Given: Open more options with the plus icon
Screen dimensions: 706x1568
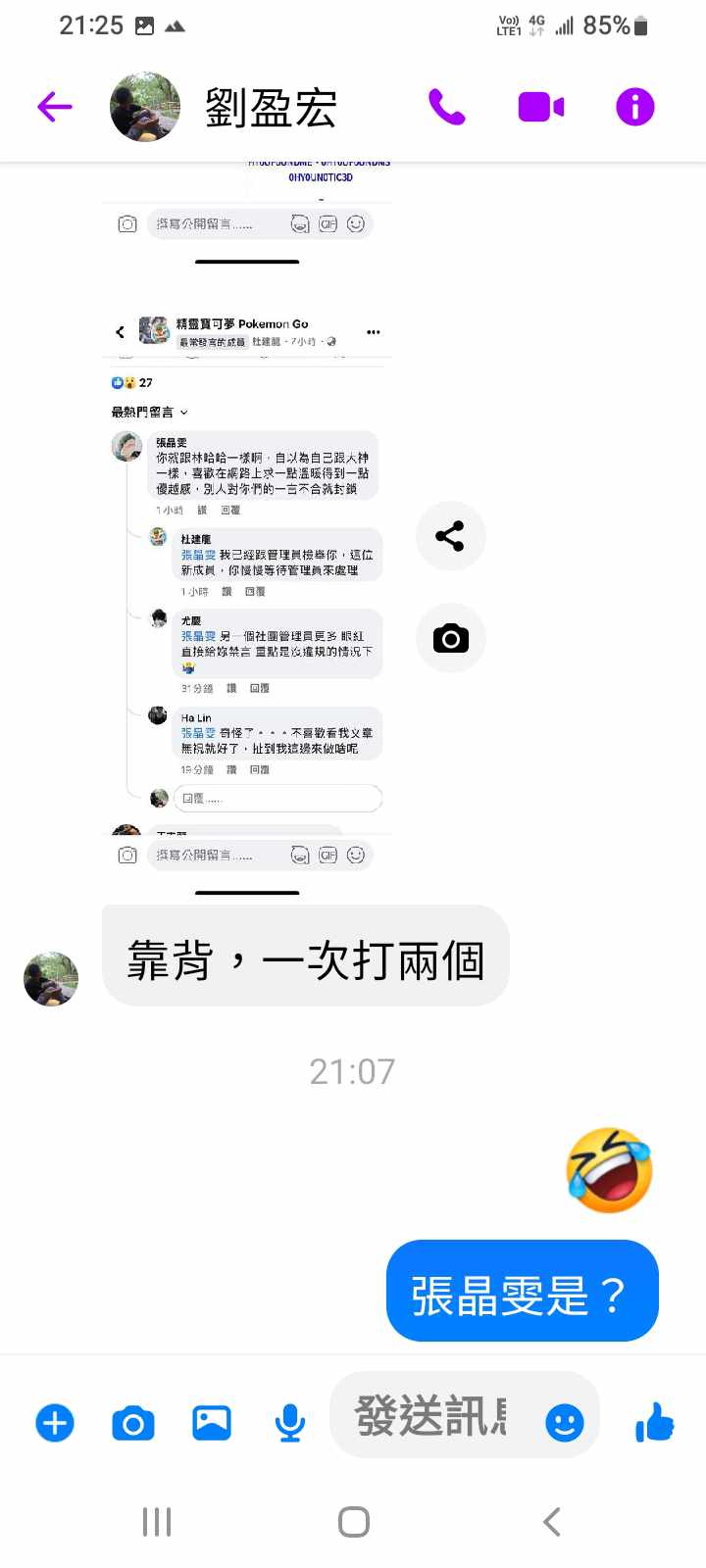Looking at the screenshot, I should coord(55,1422).
